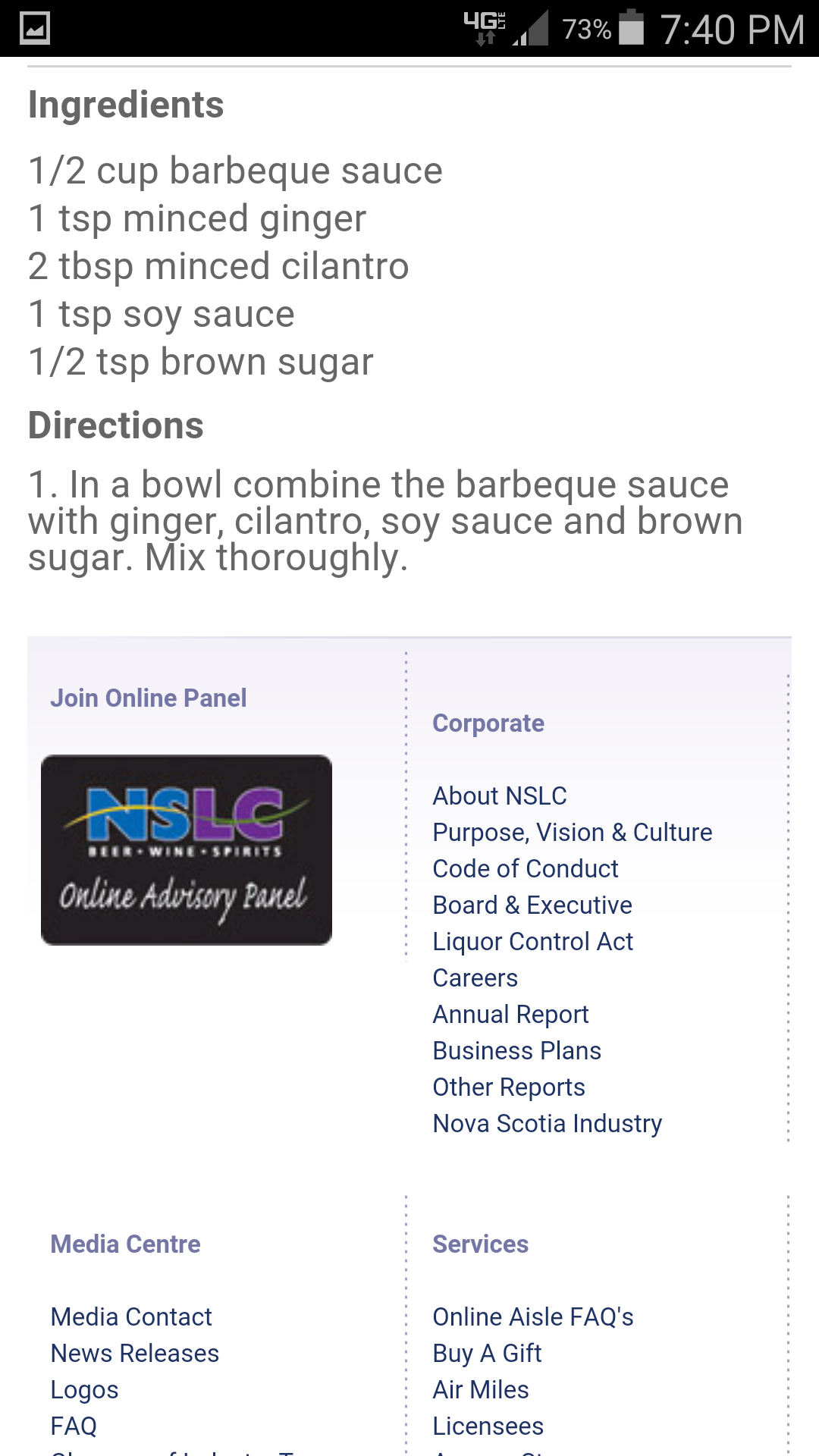Open Purpose, Vision & Culture link

click(x=572, y=832)
